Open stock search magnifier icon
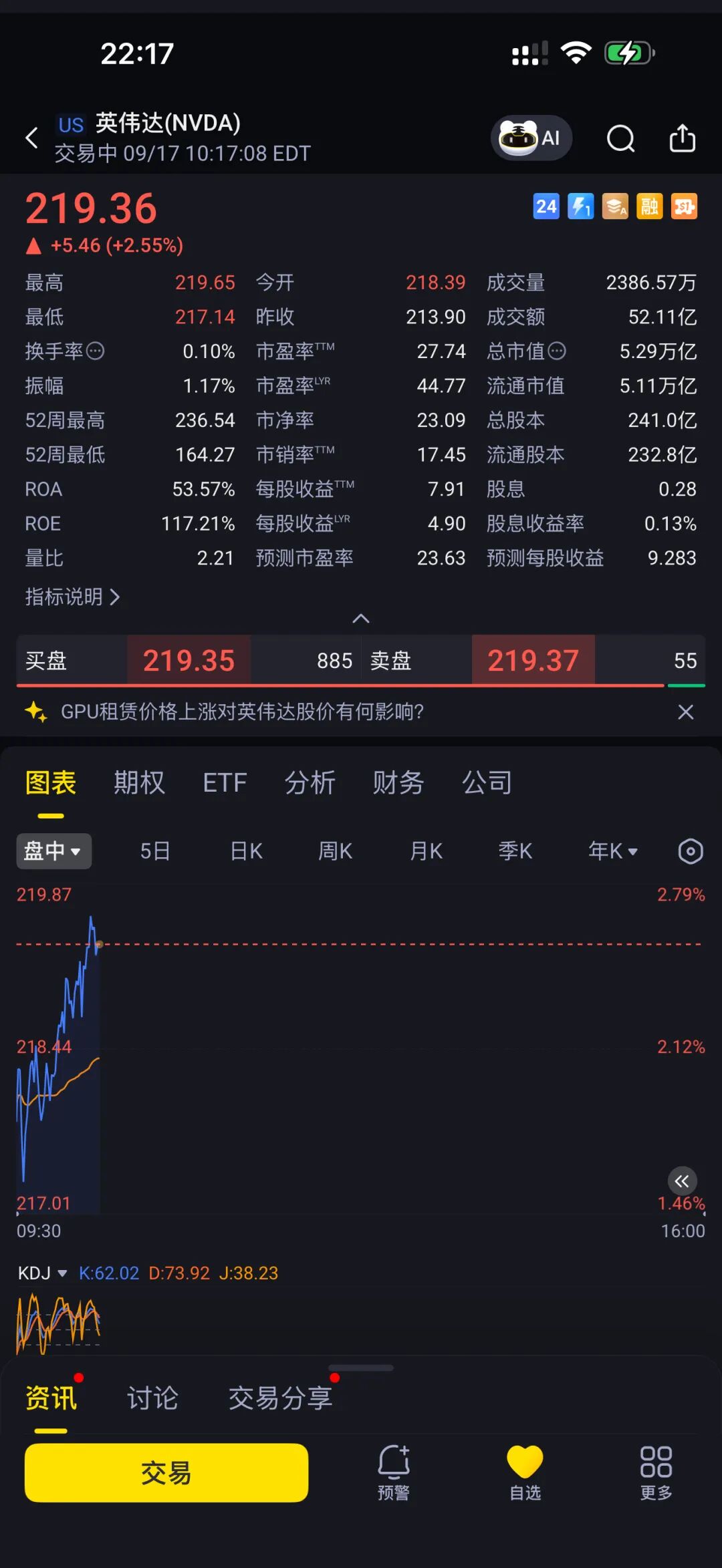722x1568 pixels. click(620, 138)
